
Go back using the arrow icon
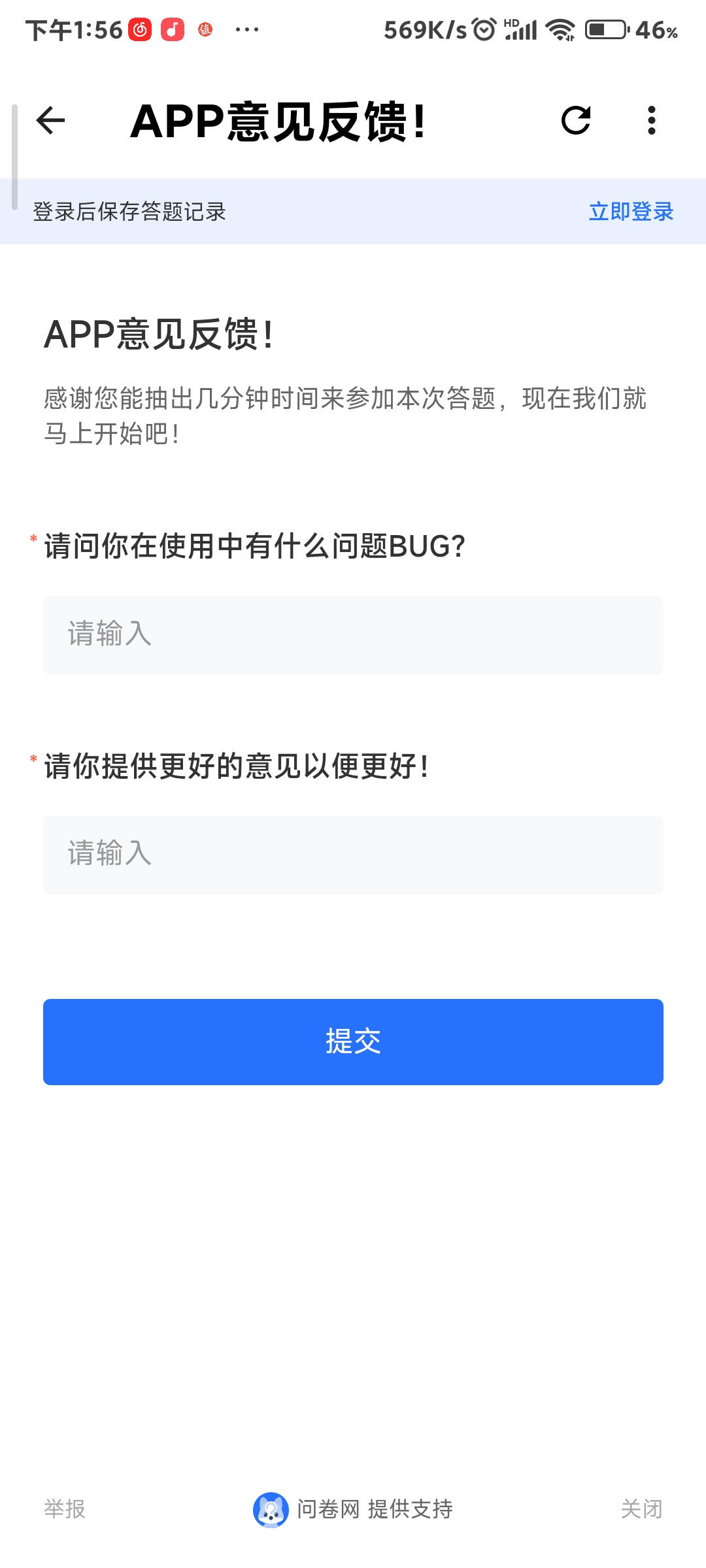coord(50,120)
